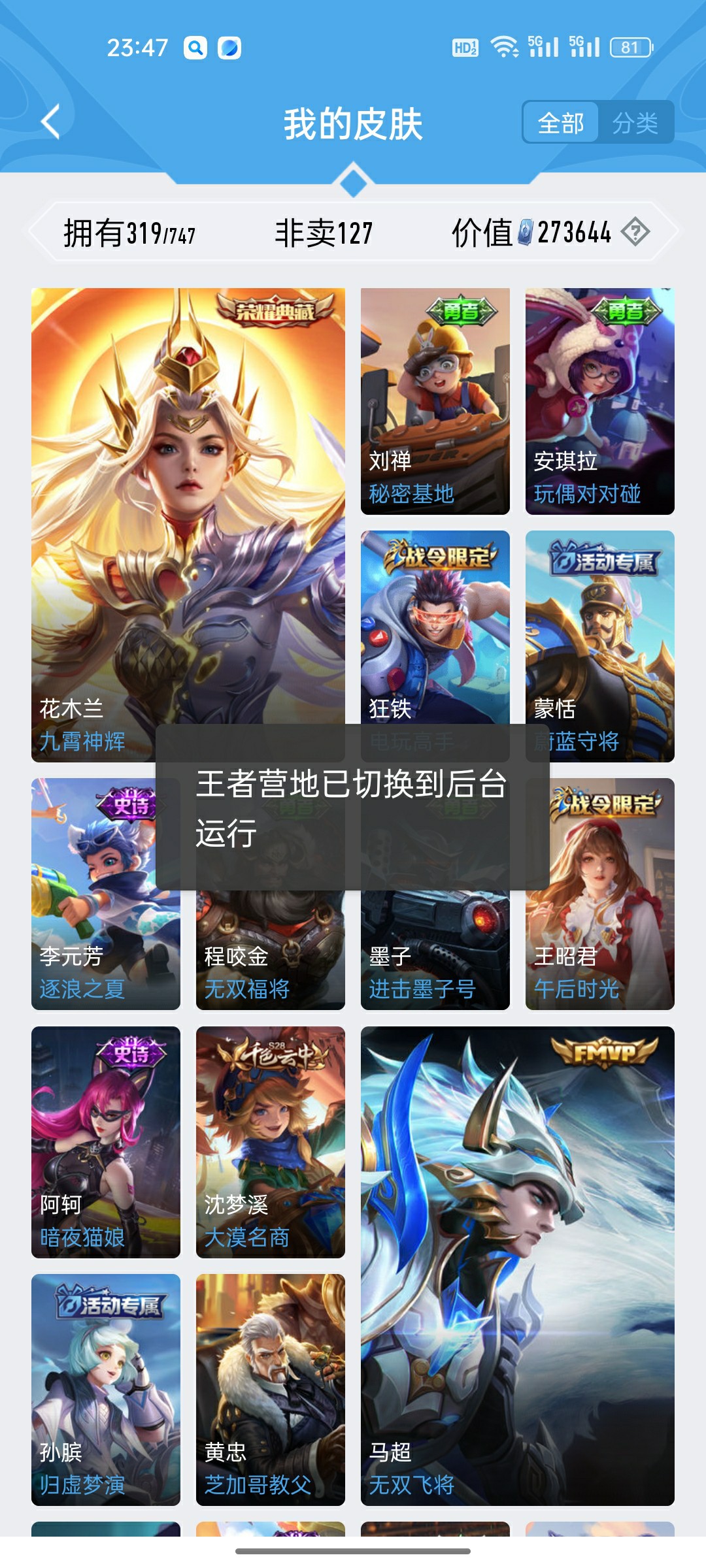
Task: Tap the blue crystal currency icon beside 价值
Action: (x=524, y=232)
